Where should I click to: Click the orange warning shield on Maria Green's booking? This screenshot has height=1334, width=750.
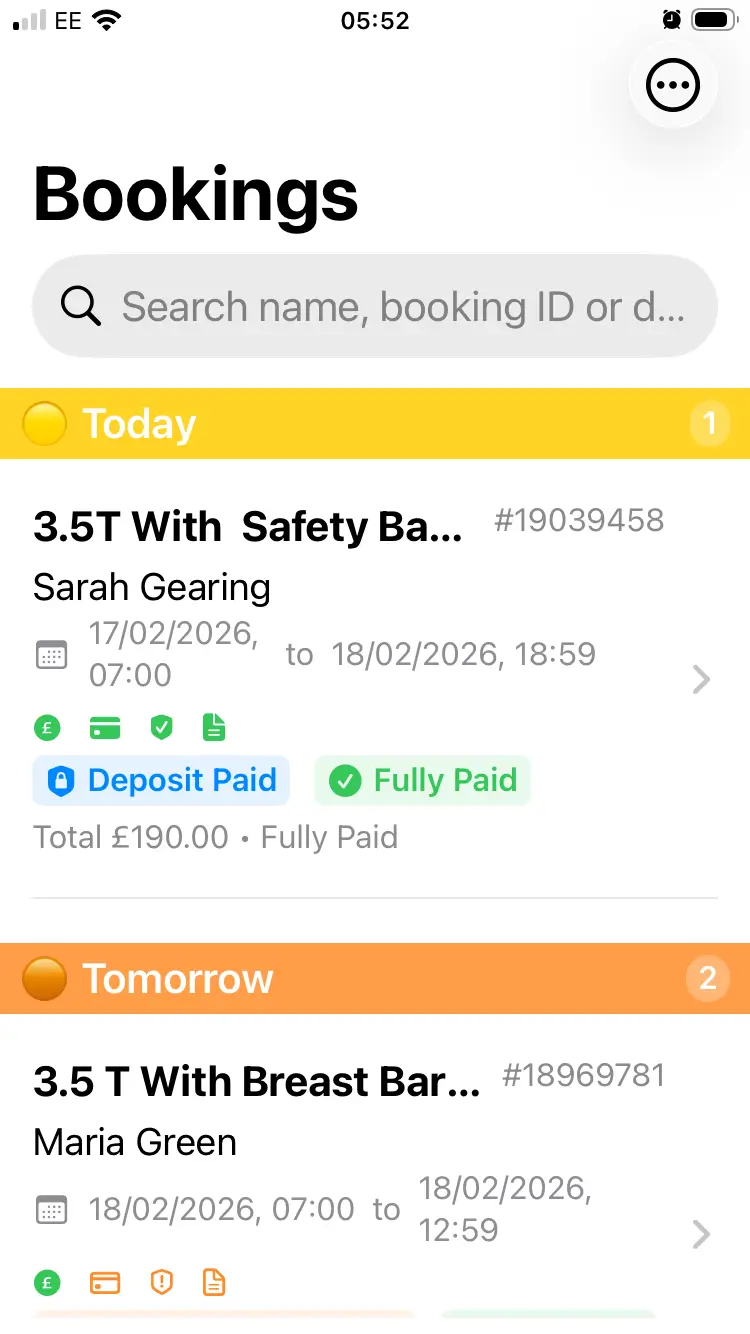tap(161, 1282)
